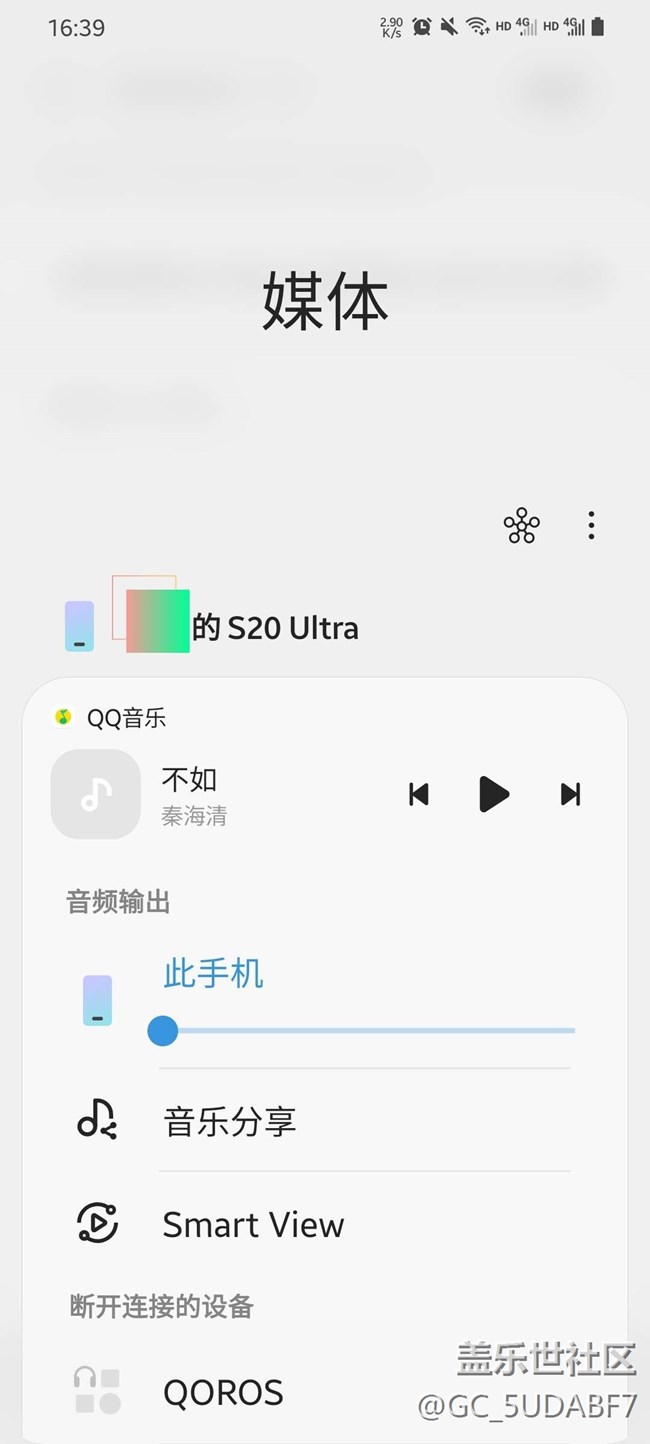Select 此手机 as audio output
The height and width of the screenshot is (1444, 650).
point(213,974)
